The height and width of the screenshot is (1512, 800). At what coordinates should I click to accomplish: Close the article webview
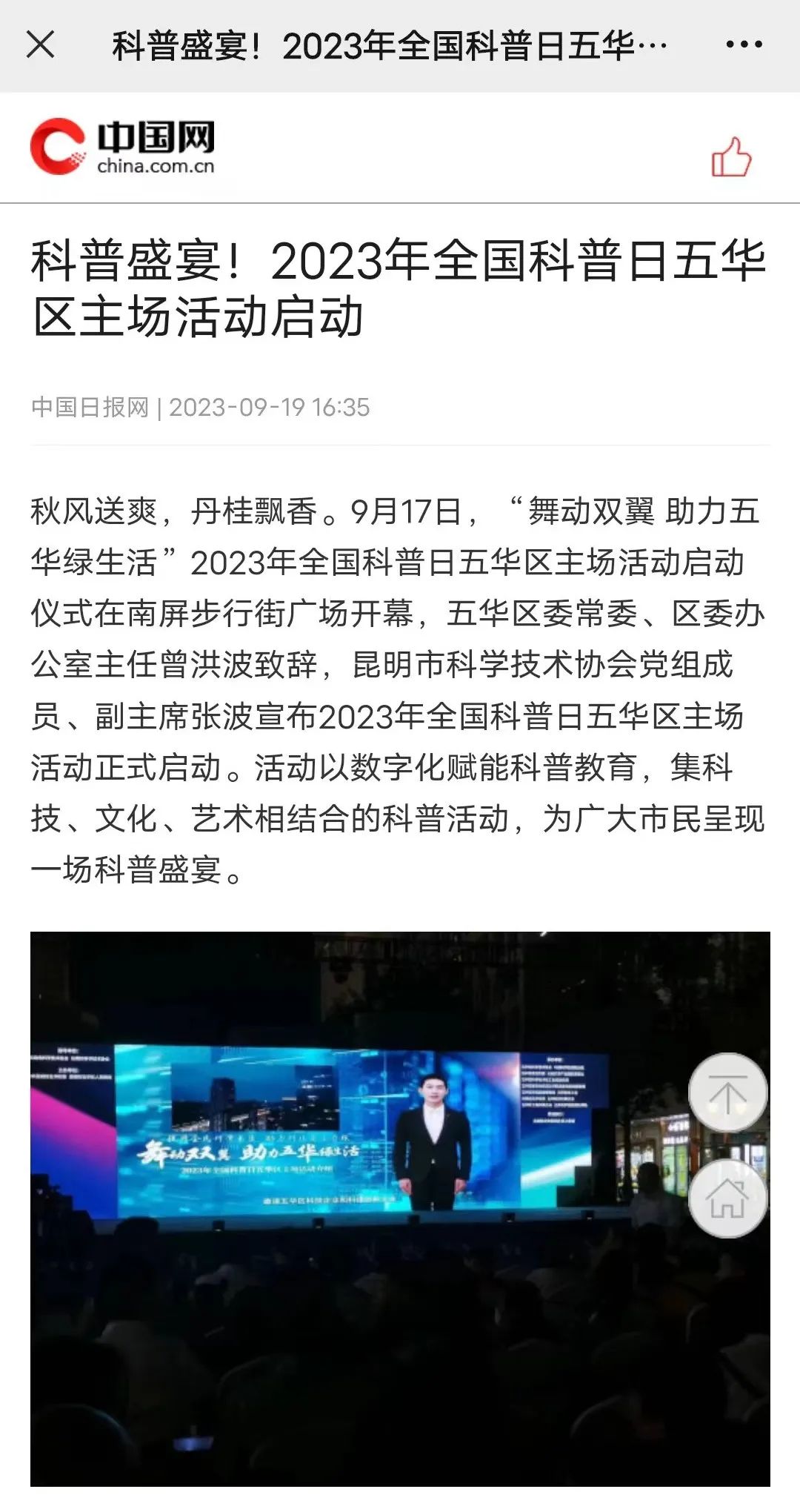(x=41, y=45)
